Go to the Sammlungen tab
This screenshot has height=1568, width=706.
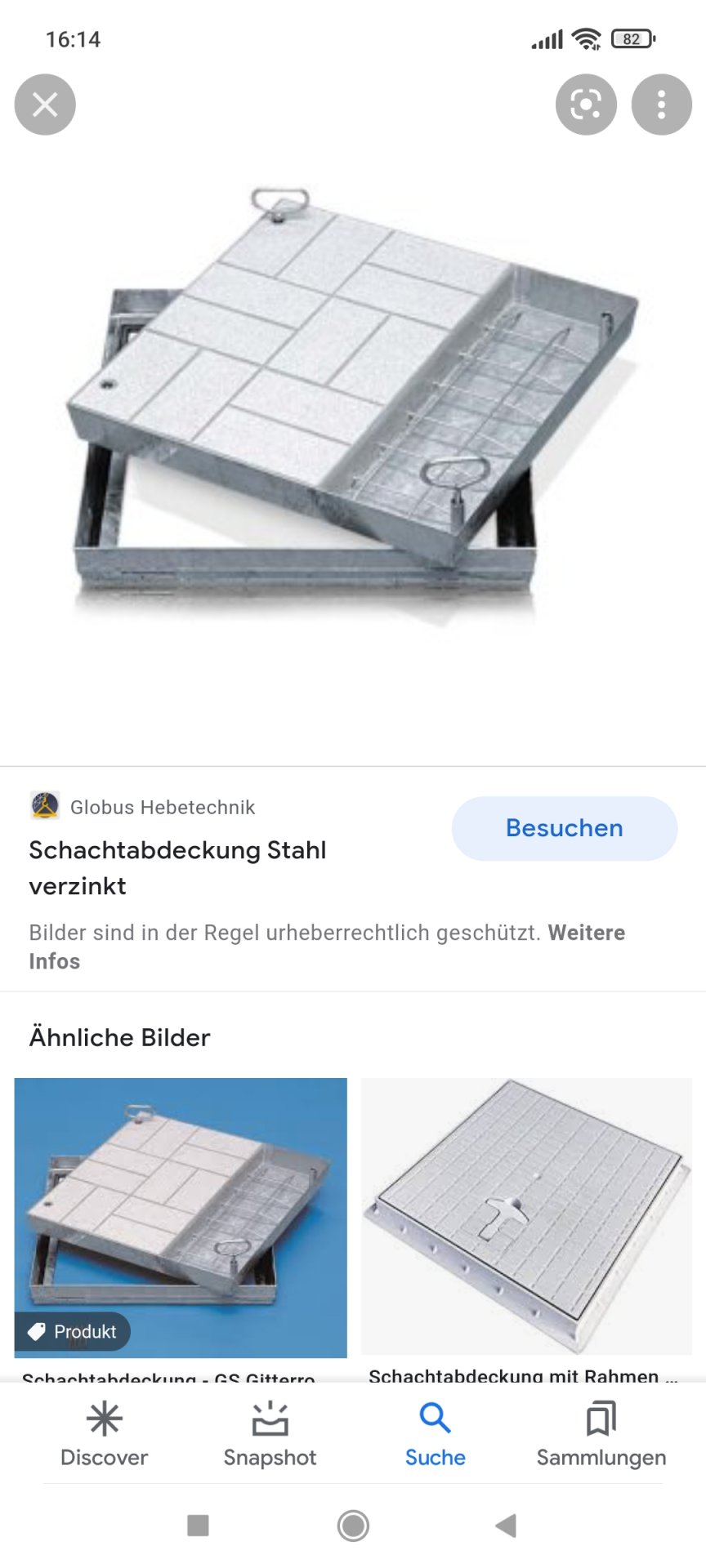[601, 1434]
